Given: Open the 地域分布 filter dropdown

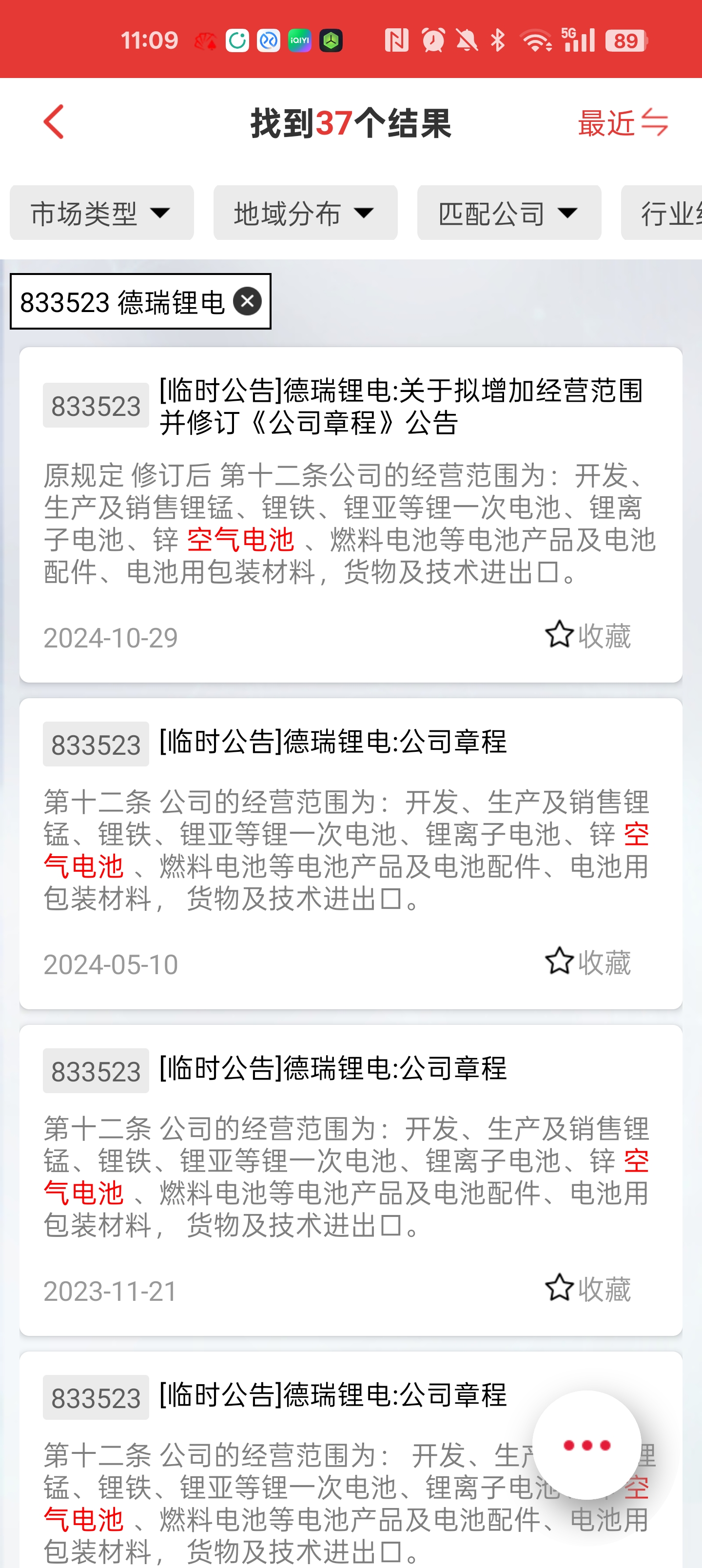Looking at the screenshot, I should coord(305,213).
